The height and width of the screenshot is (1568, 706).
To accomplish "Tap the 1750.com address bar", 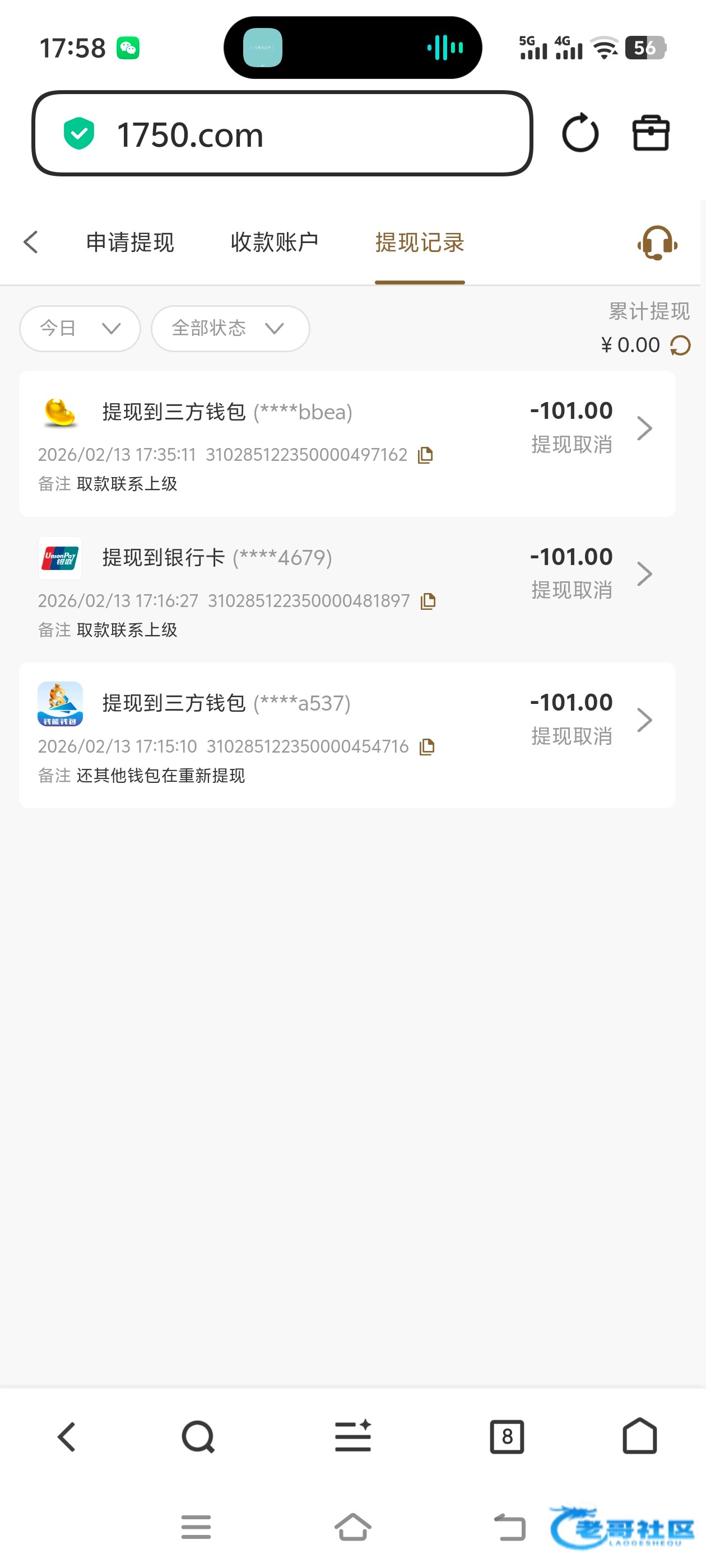I will tap(282, 134).
